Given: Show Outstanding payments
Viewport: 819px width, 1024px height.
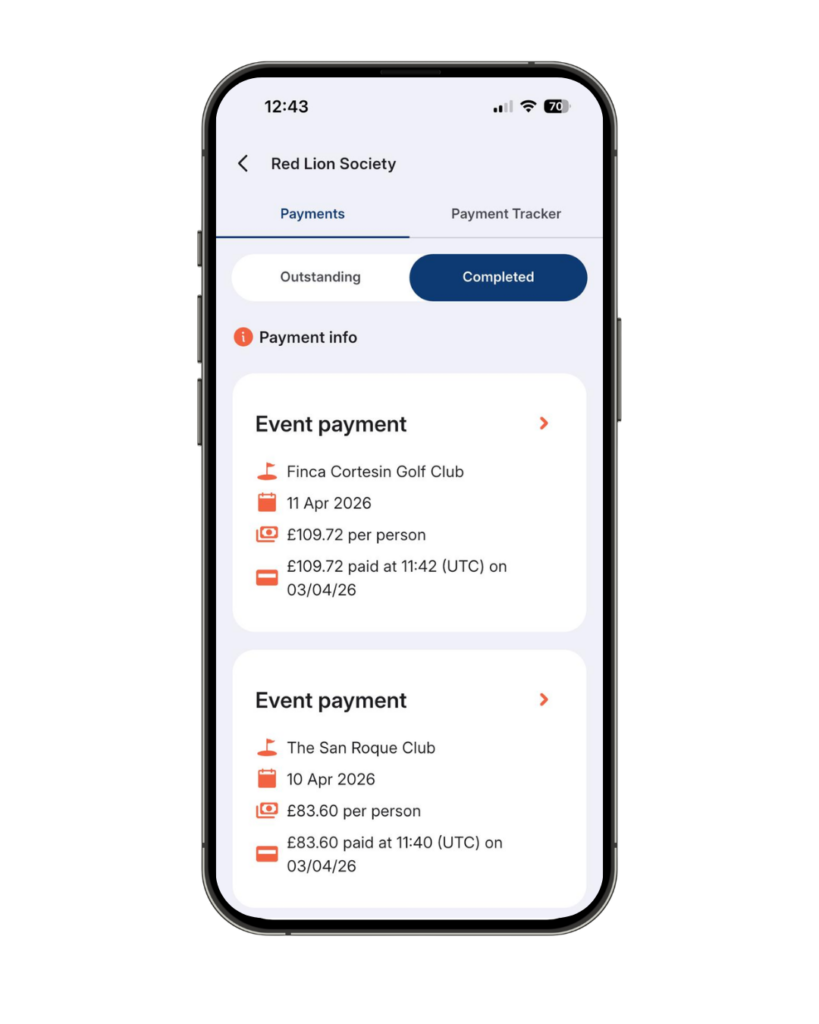Looking at the screenshot, I should tap(320, 277).
